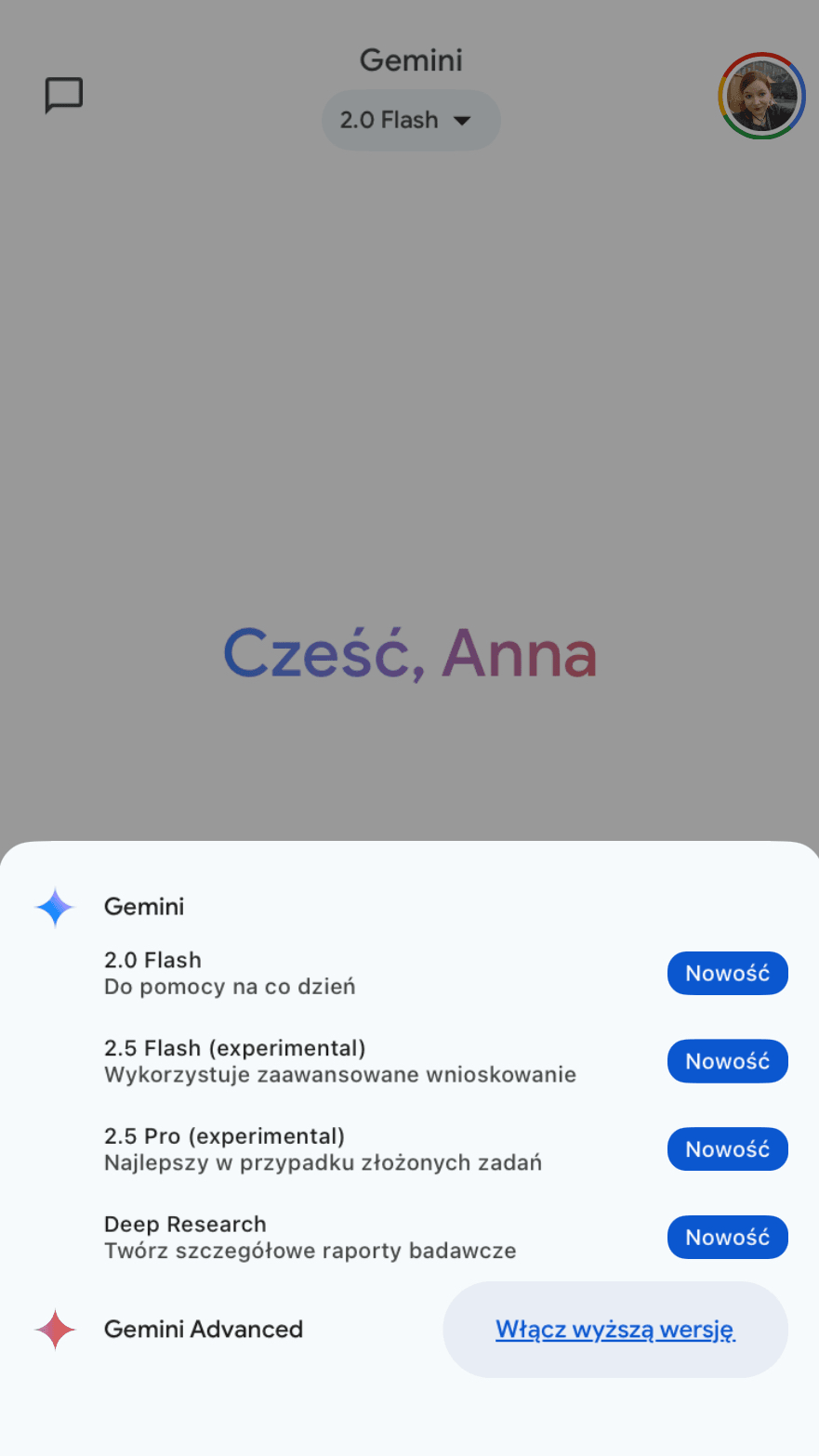This screenshot has height=1456, width=819.
Task: Tap Włącz wyższą wersję upgrade link
Action: 614,1330
